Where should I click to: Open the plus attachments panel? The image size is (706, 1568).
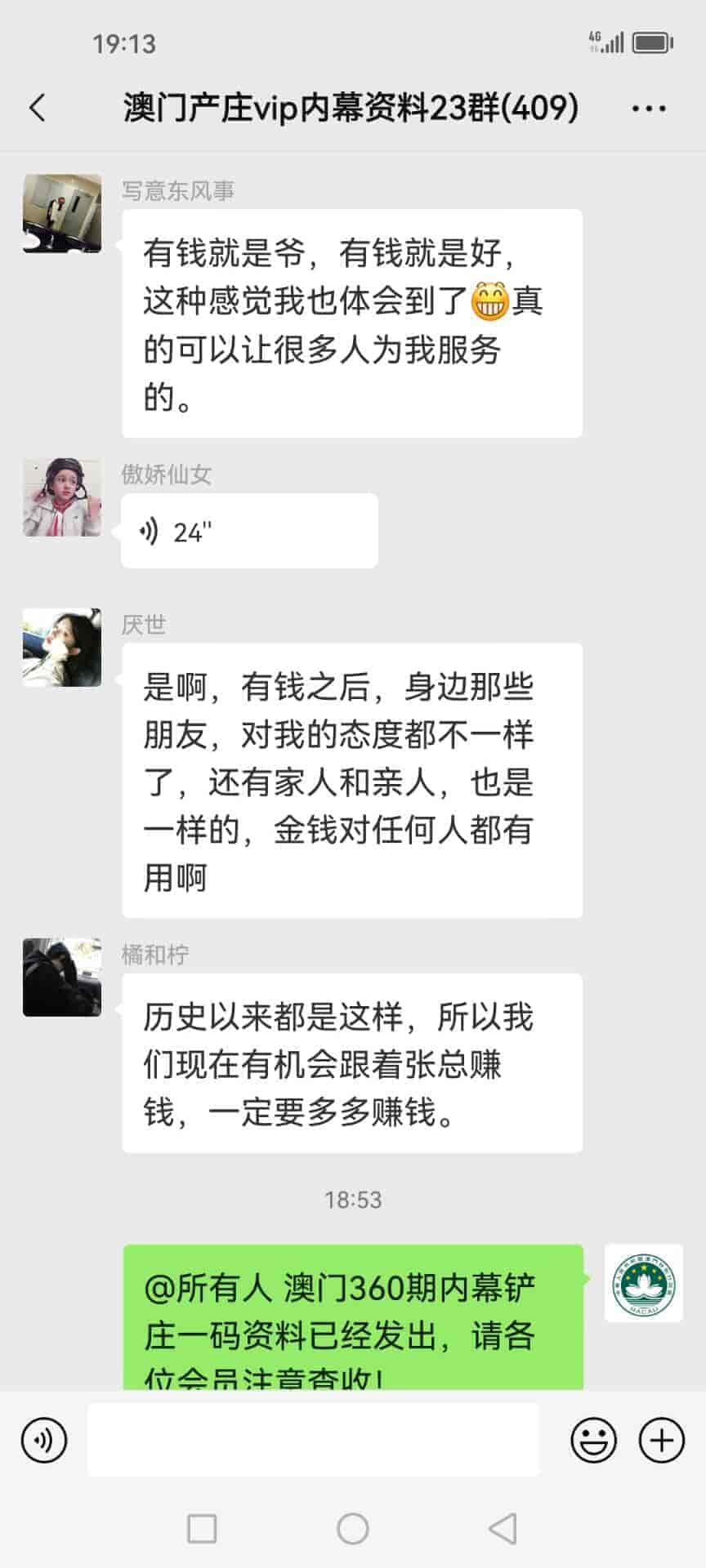pyautogui.click(x=661, y=1441)
